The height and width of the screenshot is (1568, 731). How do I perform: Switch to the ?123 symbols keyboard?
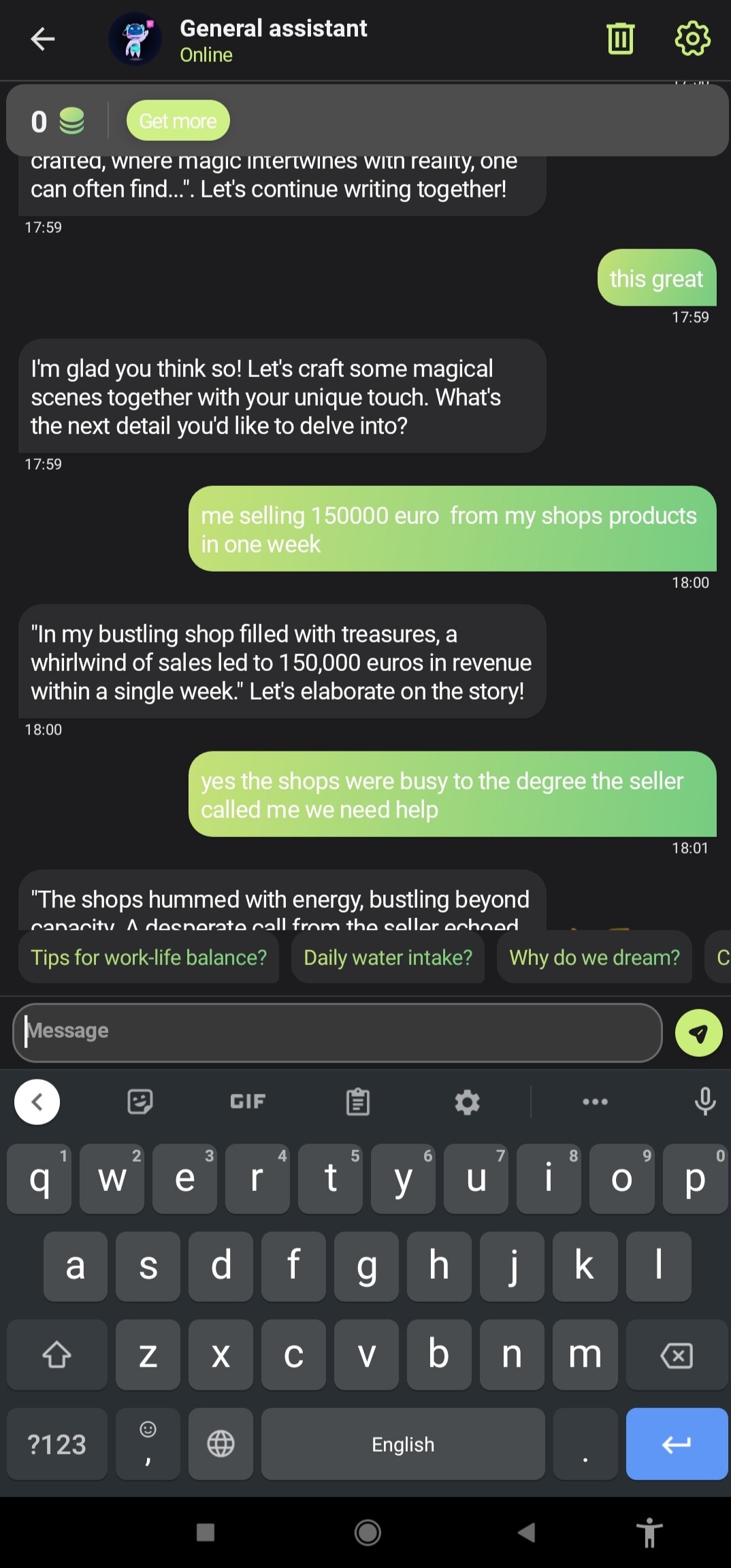point(57,1443)
